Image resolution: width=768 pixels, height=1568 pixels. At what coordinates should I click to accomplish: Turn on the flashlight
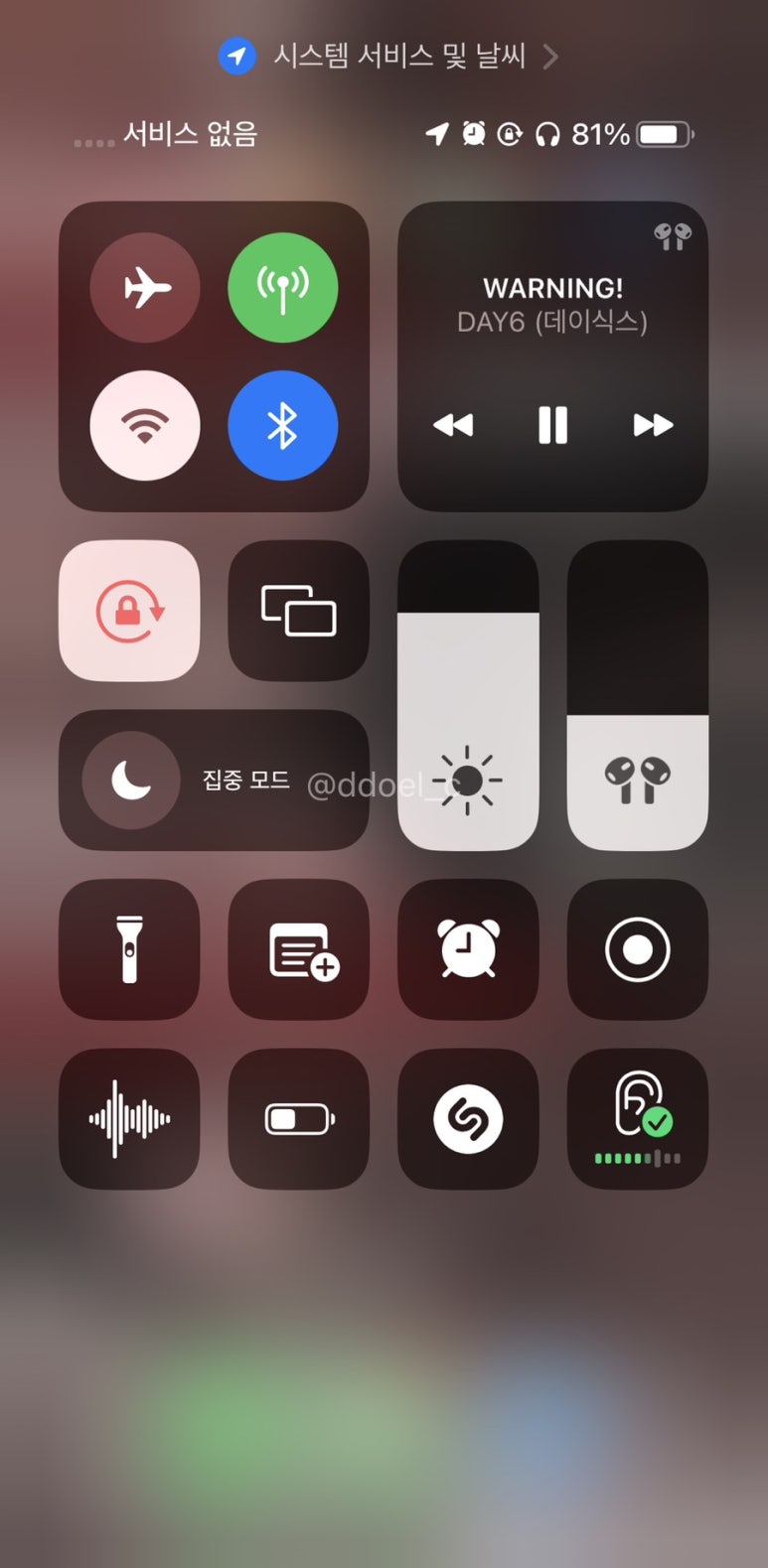(x=129, y=949)
